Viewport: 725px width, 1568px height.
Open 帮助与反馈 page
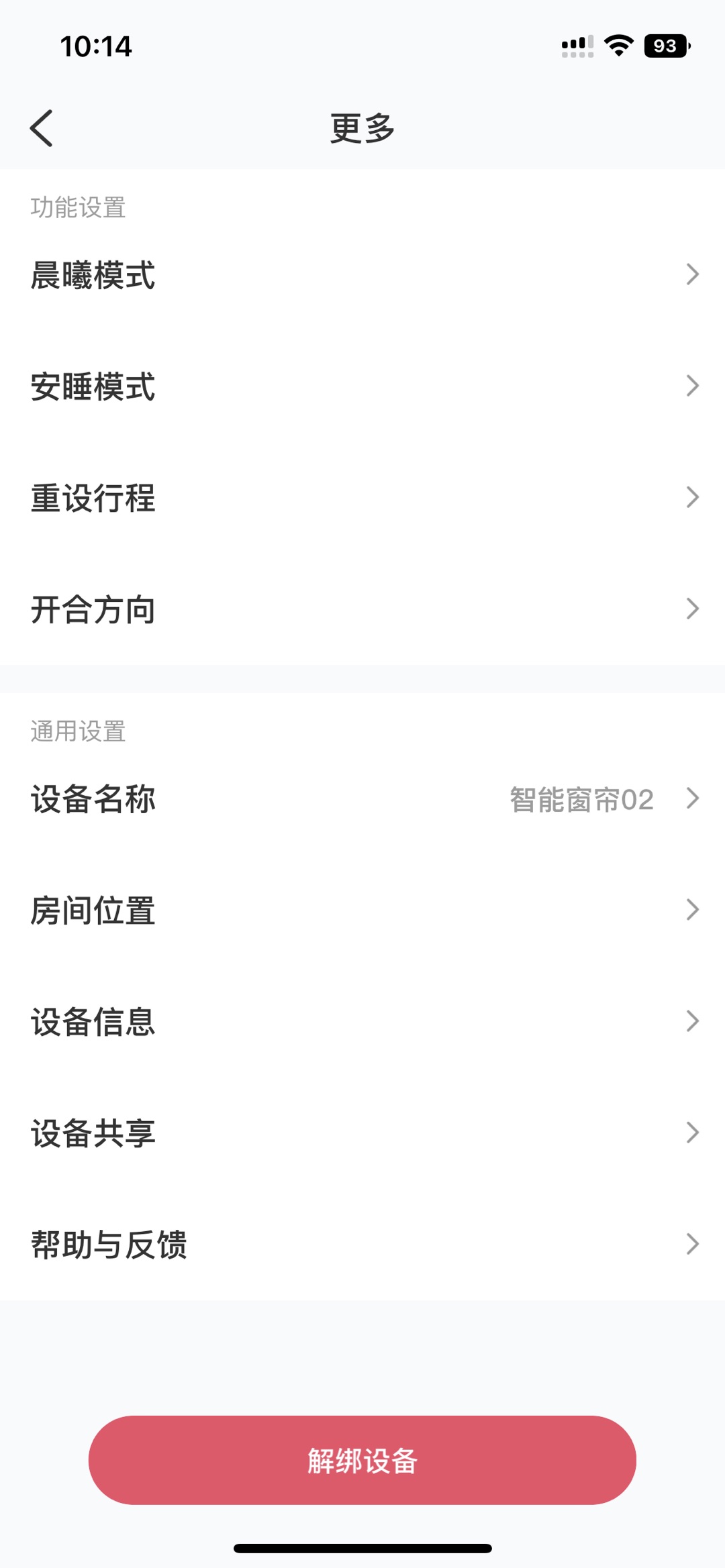pyautogui.click(x=362, y=1245)
